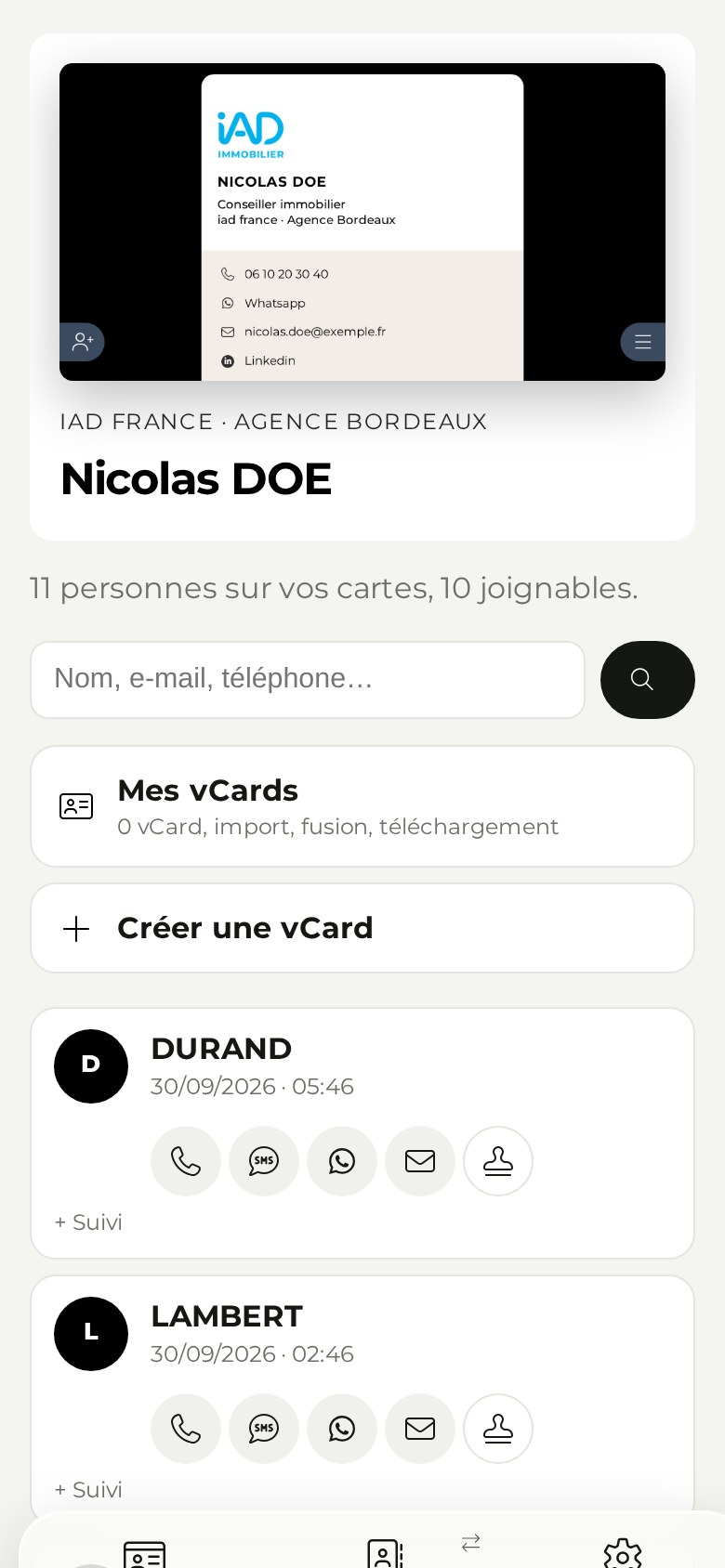Tap the stamp icon for DURAND

click(x=498, y=1161)
